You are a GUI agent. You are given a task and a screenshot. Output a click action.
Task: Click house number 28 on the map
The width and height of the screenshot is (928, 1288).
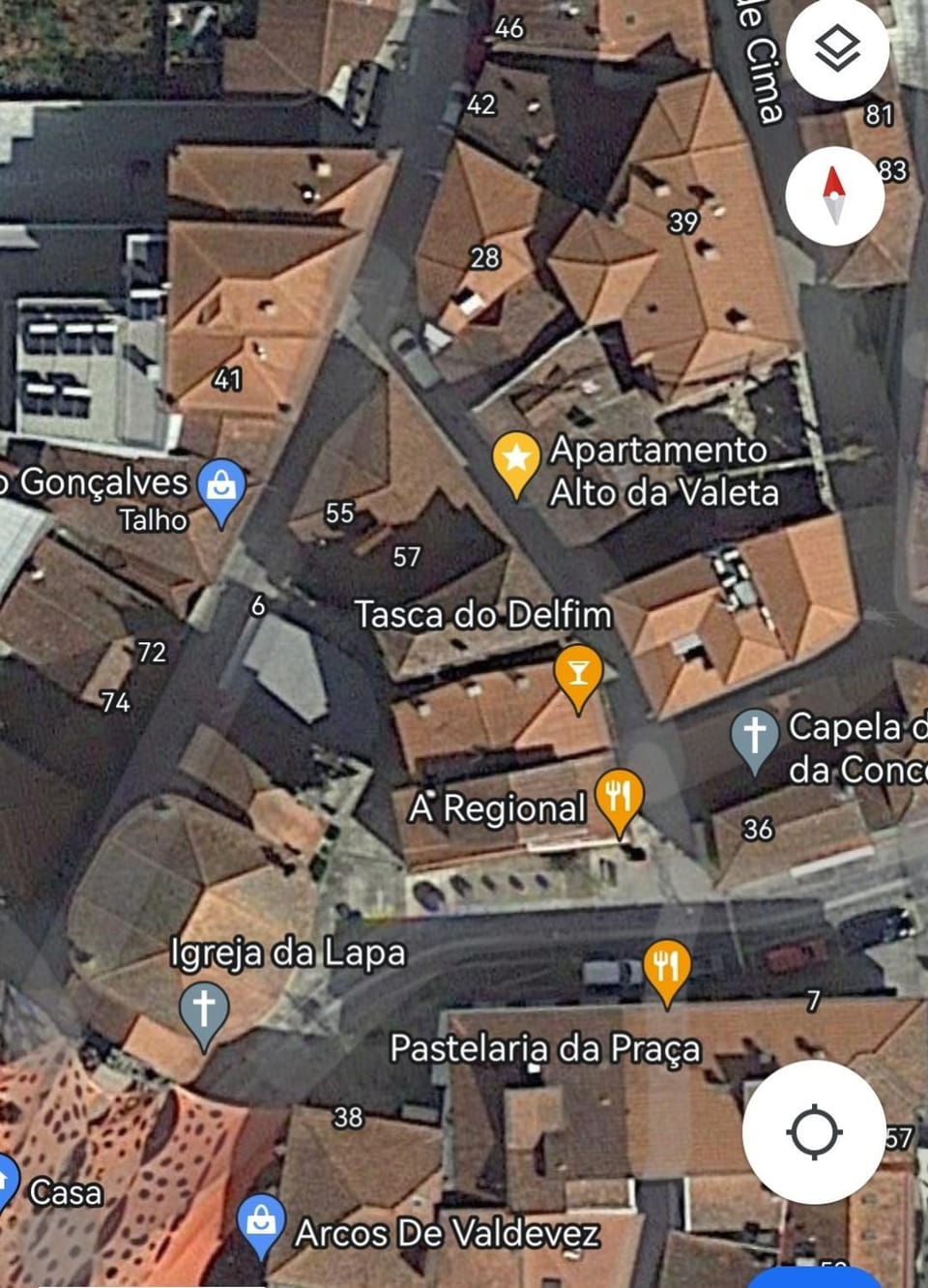tap(486, 258)
